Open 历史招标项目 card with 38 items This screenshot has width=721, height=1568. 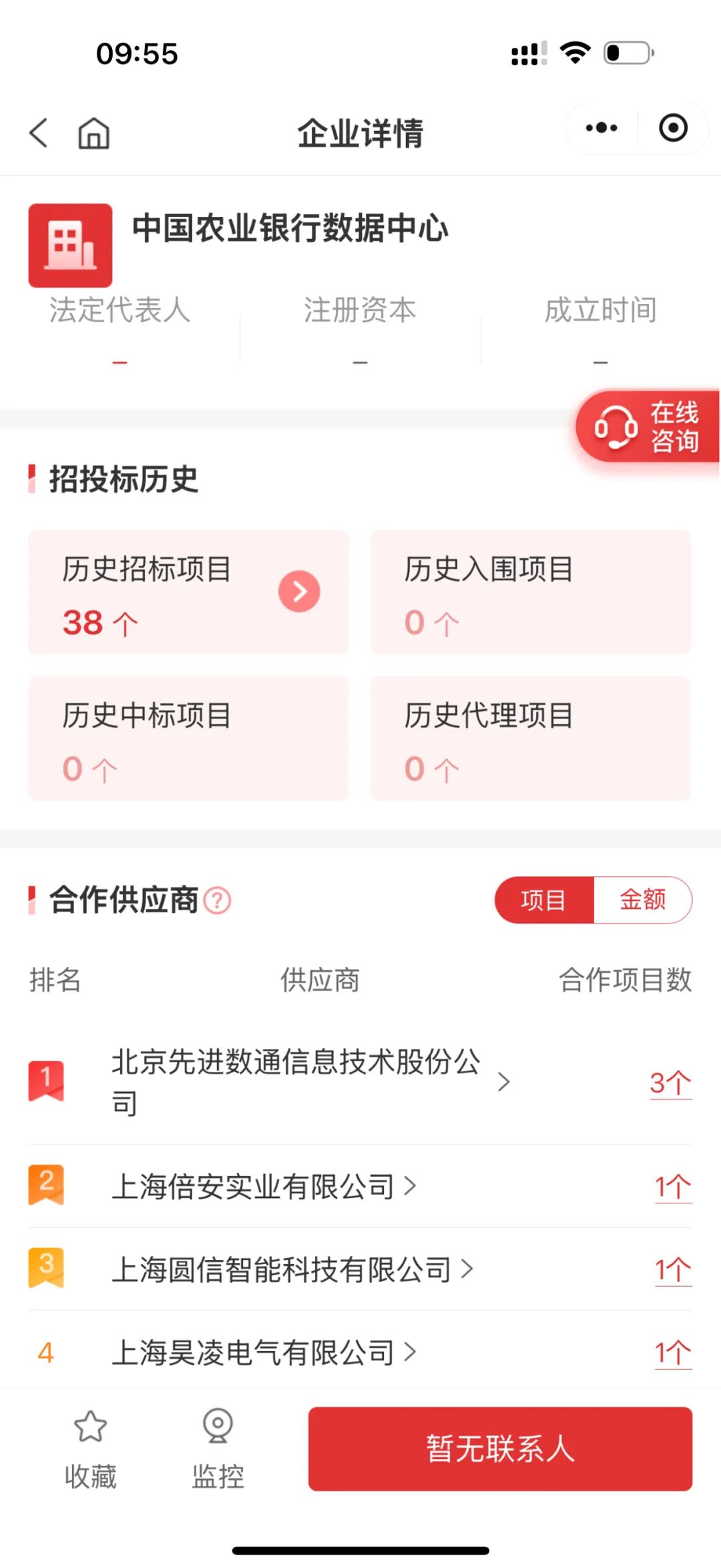click(188, 592)
